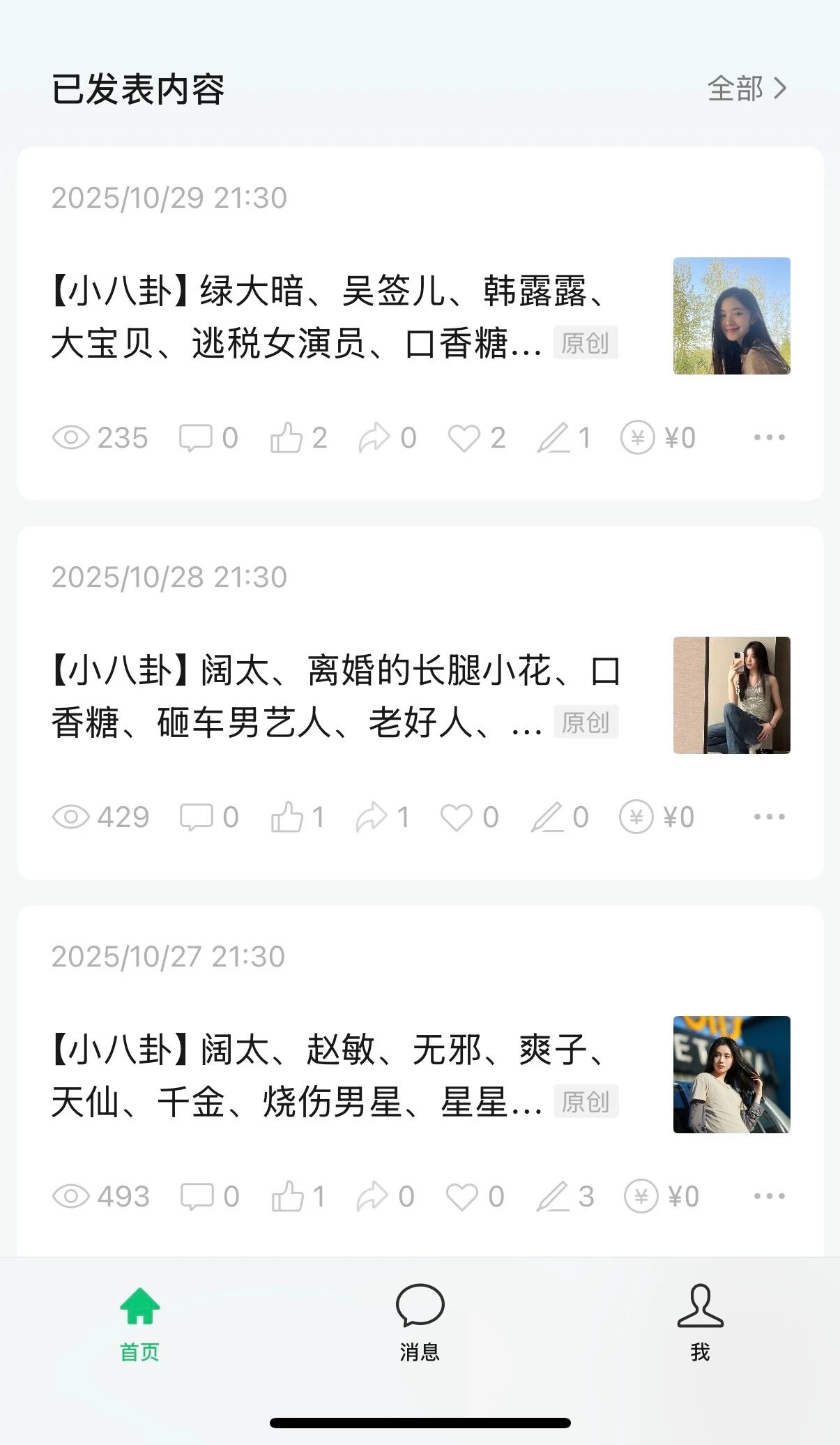This screenshot has height=1445, width=840.
Task: Open overflow menu on the 10/27 post
Action: [769, 1197]
